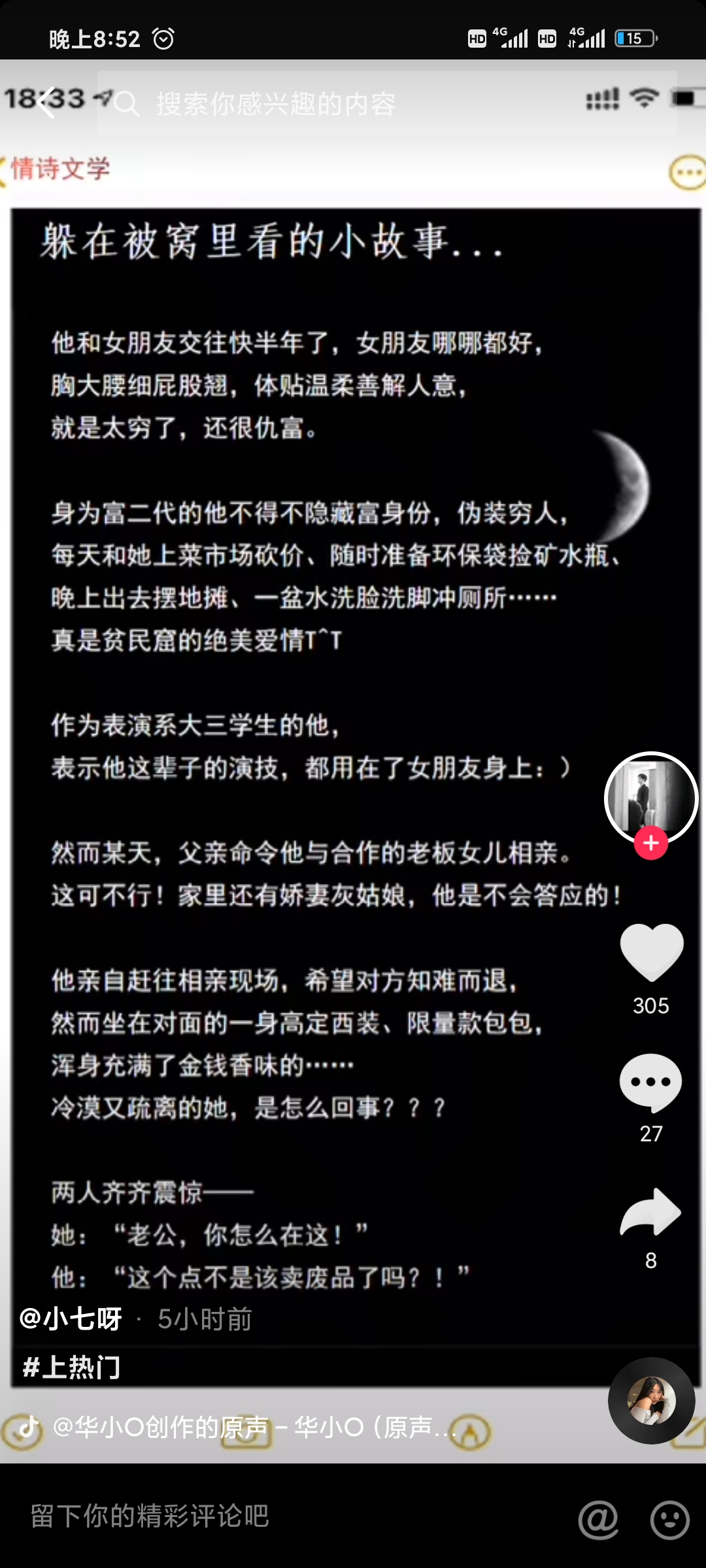Open the 华小O original sound link
The width and height of the screenshot is (706, 1568).
click(255, 1427)
